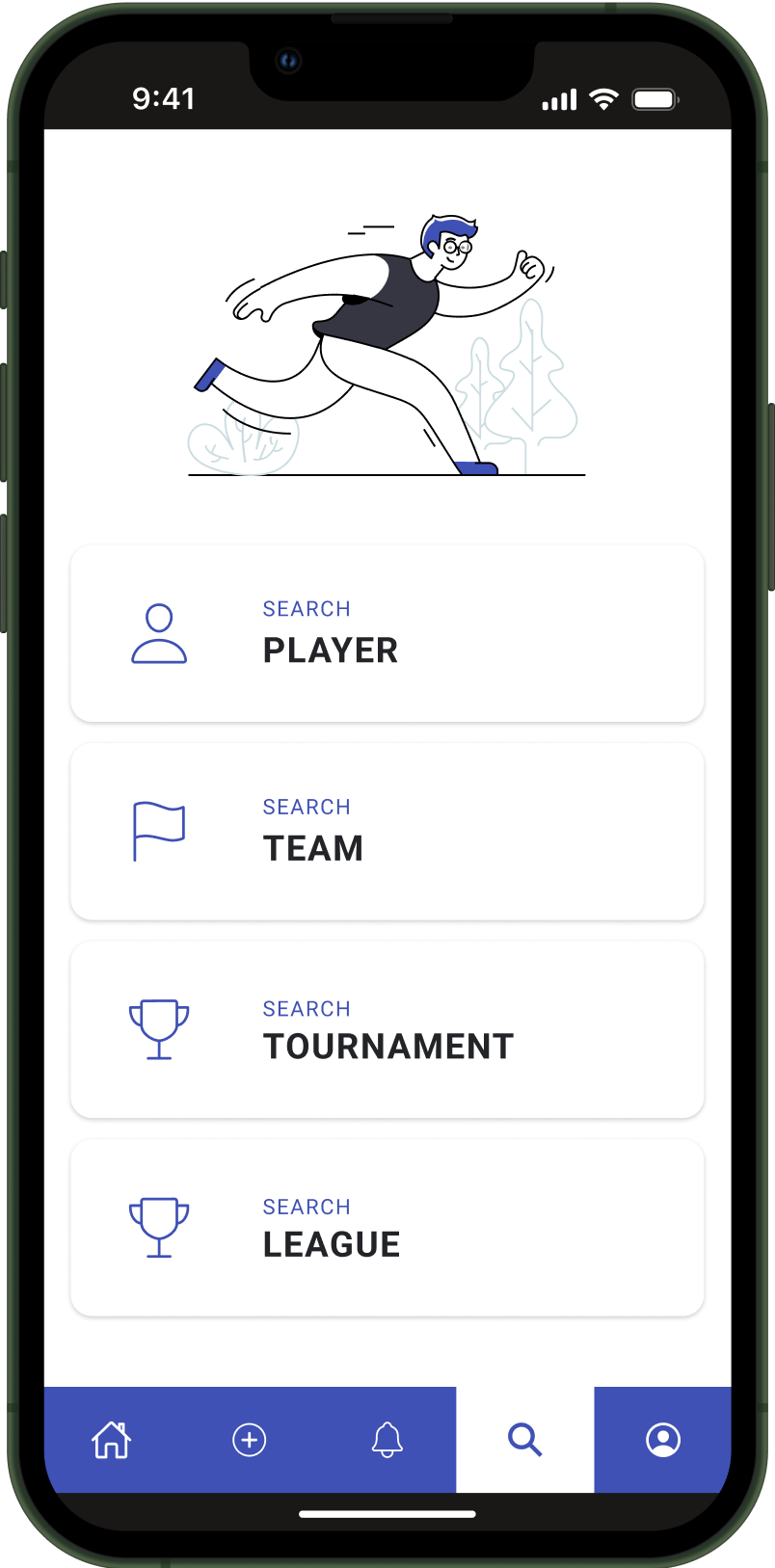Tap the add plus tab
The width and height of the screenshot is (775, 1568).
click(x=250, y=1440)
